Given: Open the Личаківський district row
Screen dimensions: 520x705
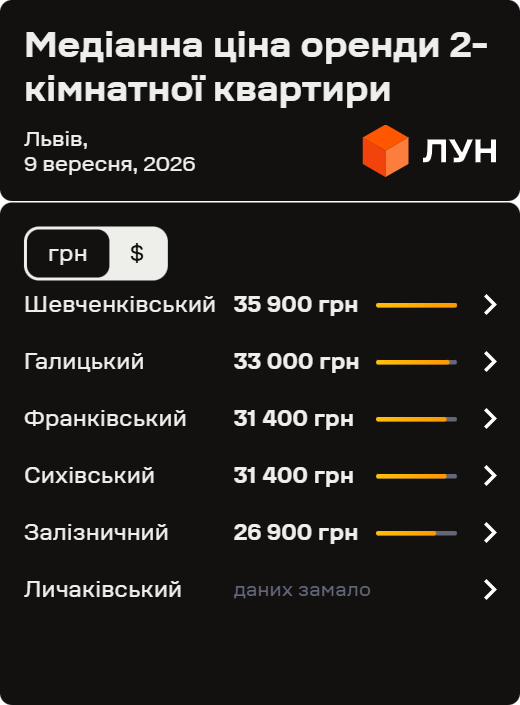Looking at the screenshot, I should click(x=260, y=589).
